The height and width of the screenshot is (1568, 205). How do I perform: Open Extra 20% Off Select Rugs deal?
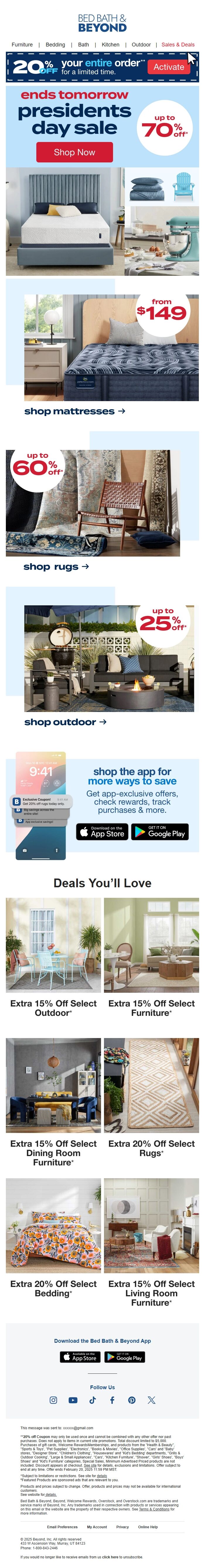[151, 1148]
